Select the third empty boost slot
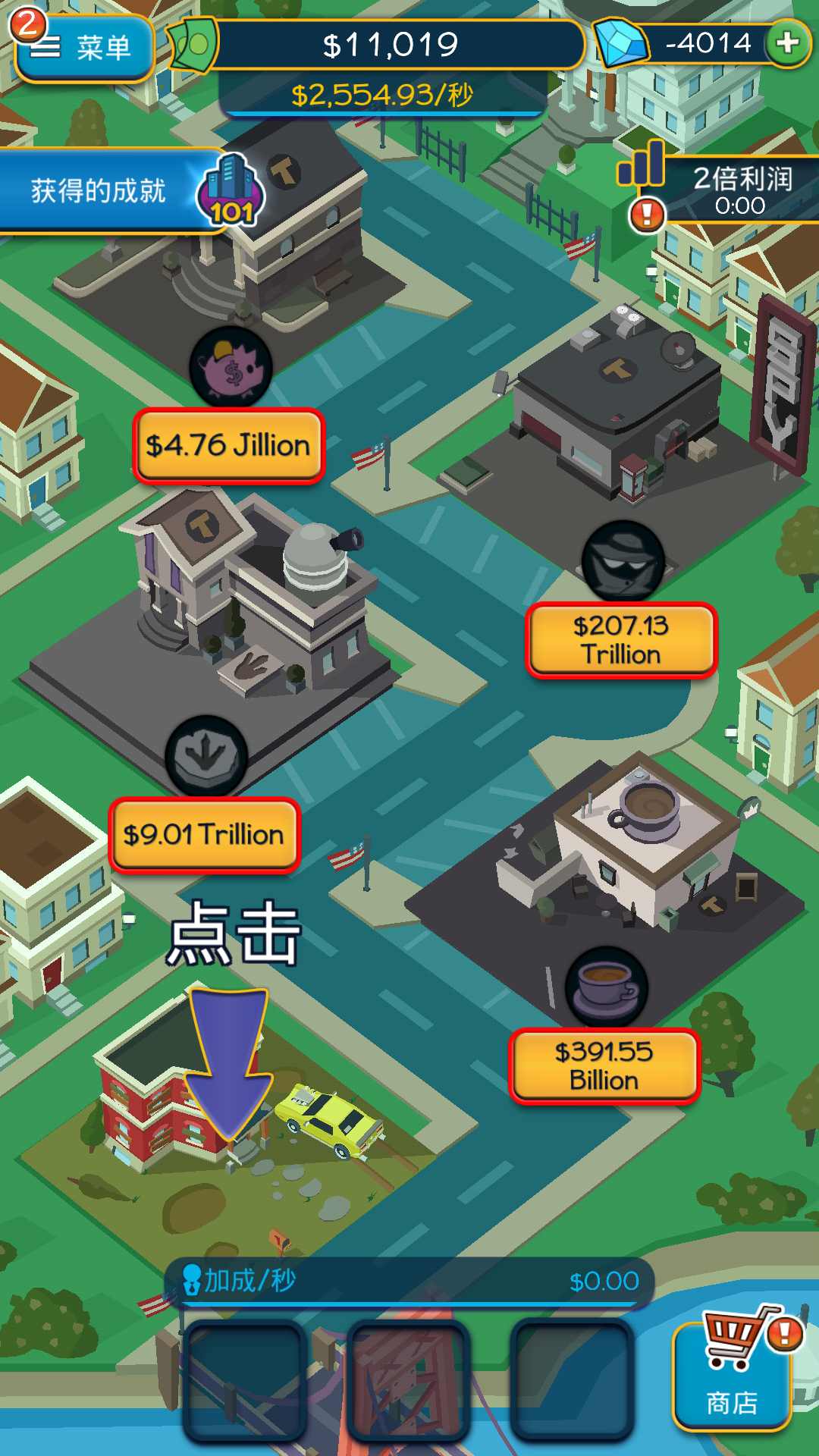 click(573, 1380)
